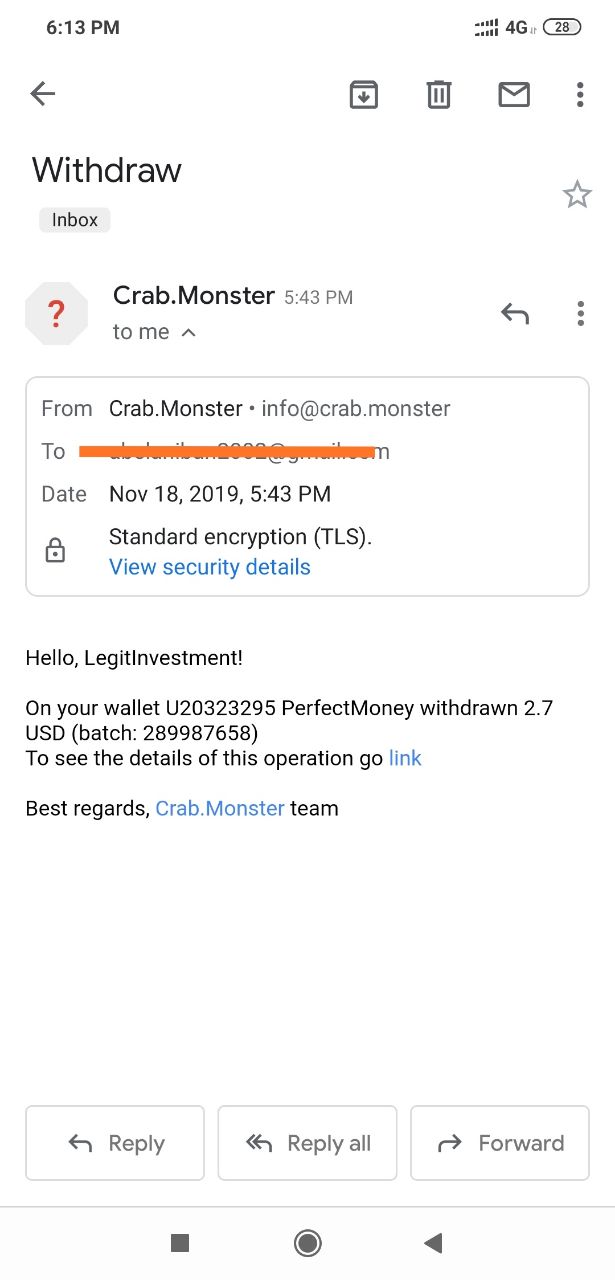615x1280 pixels.
Task: Tap the Inbox label chip
Action: pyautogui.click(x=75, y=220)
